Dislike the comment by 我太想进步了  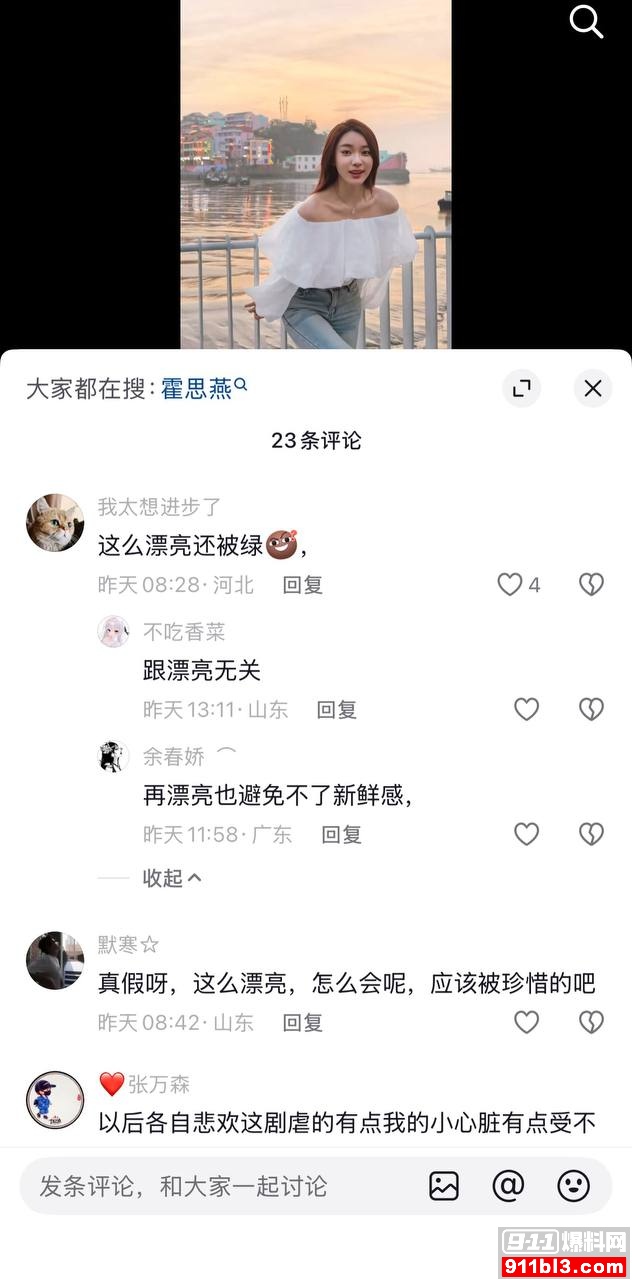(x=592, y=585)
